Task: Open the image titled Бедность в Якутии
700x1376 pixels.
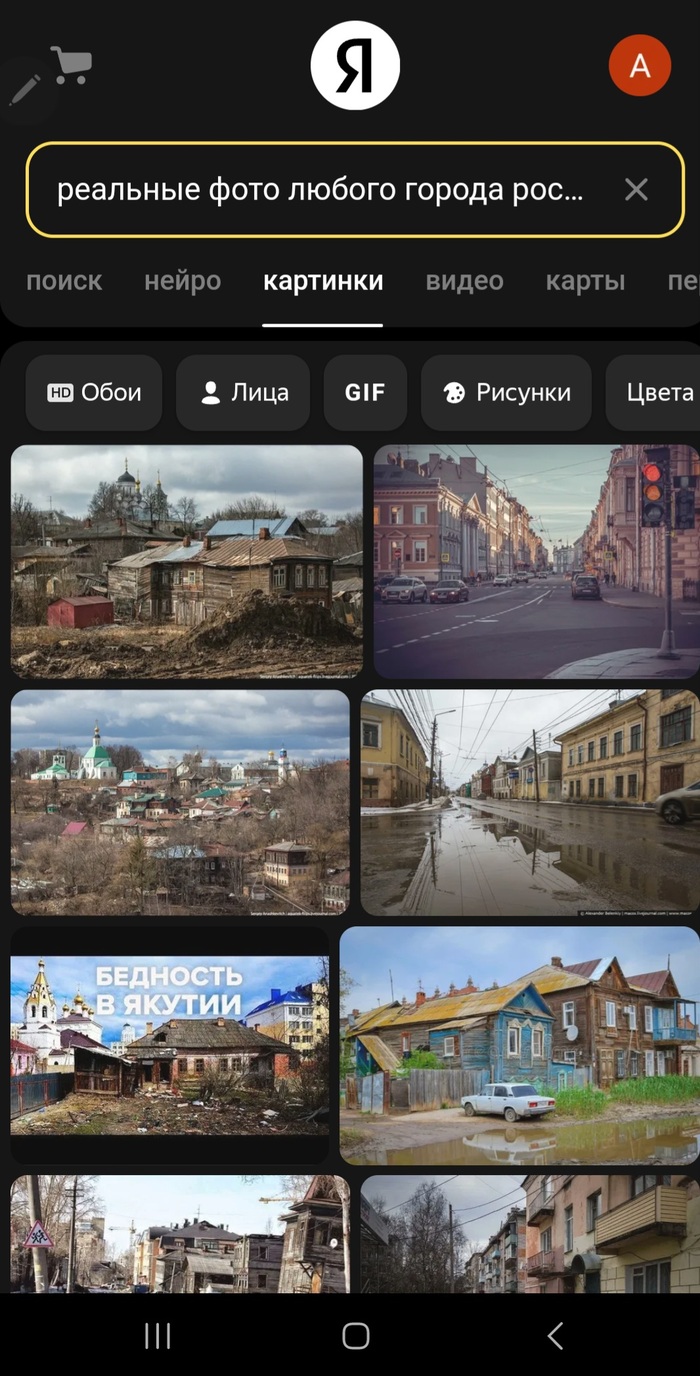Action: pyautogui.click(x=170, y=1044)
